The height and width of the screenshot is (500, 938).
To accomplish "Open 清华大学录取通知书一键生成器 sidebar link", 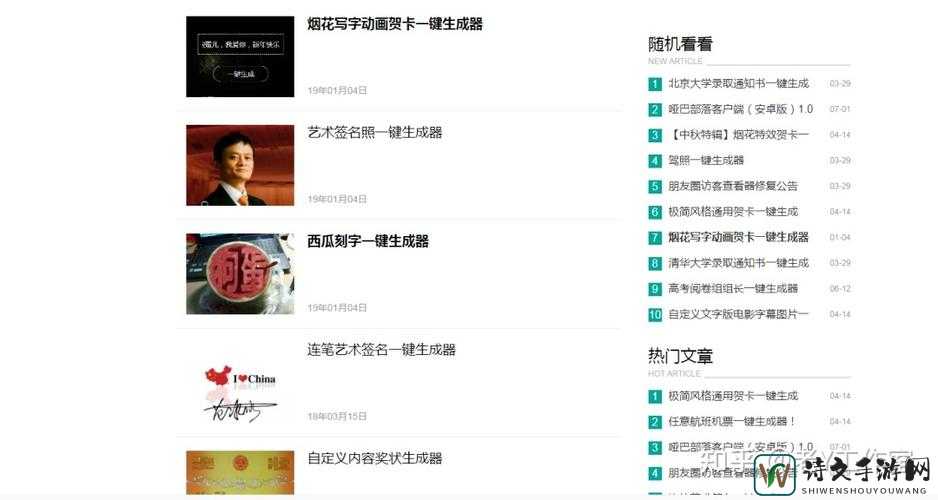I will coord(738,263).
